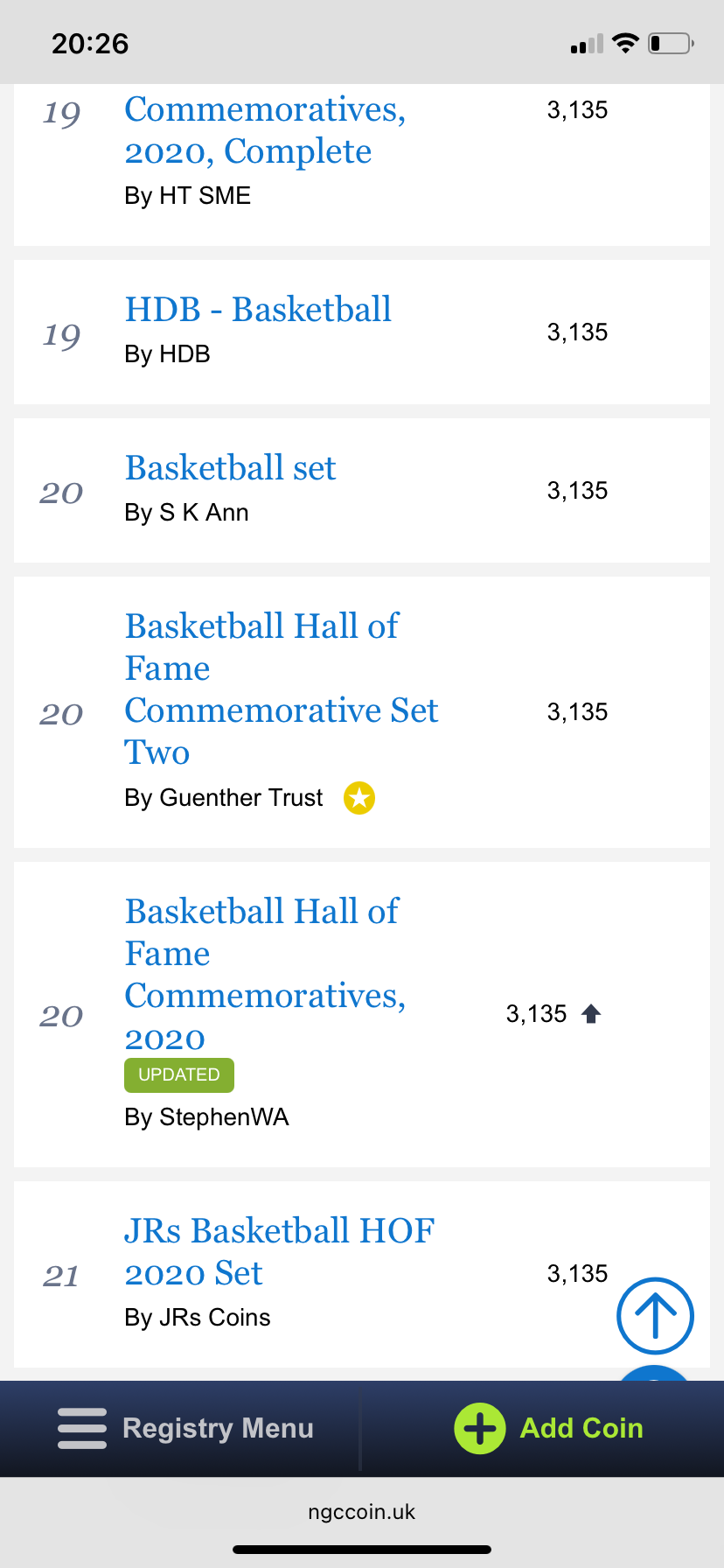
Task: Open Basketball Hall of Fame Commemorative Set Two
Action: click(x=281, y=689)
